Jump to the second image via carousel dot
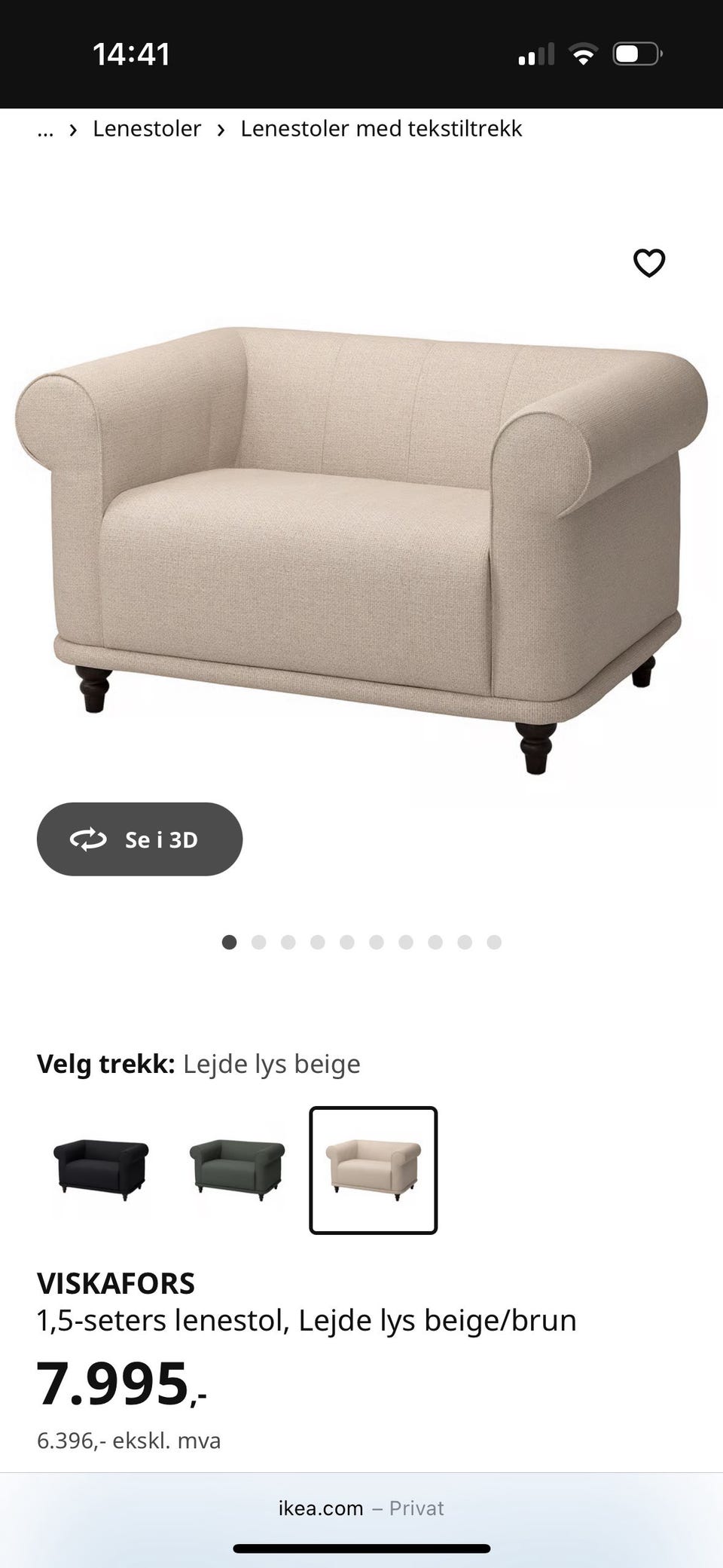 [x=259, y=942]
